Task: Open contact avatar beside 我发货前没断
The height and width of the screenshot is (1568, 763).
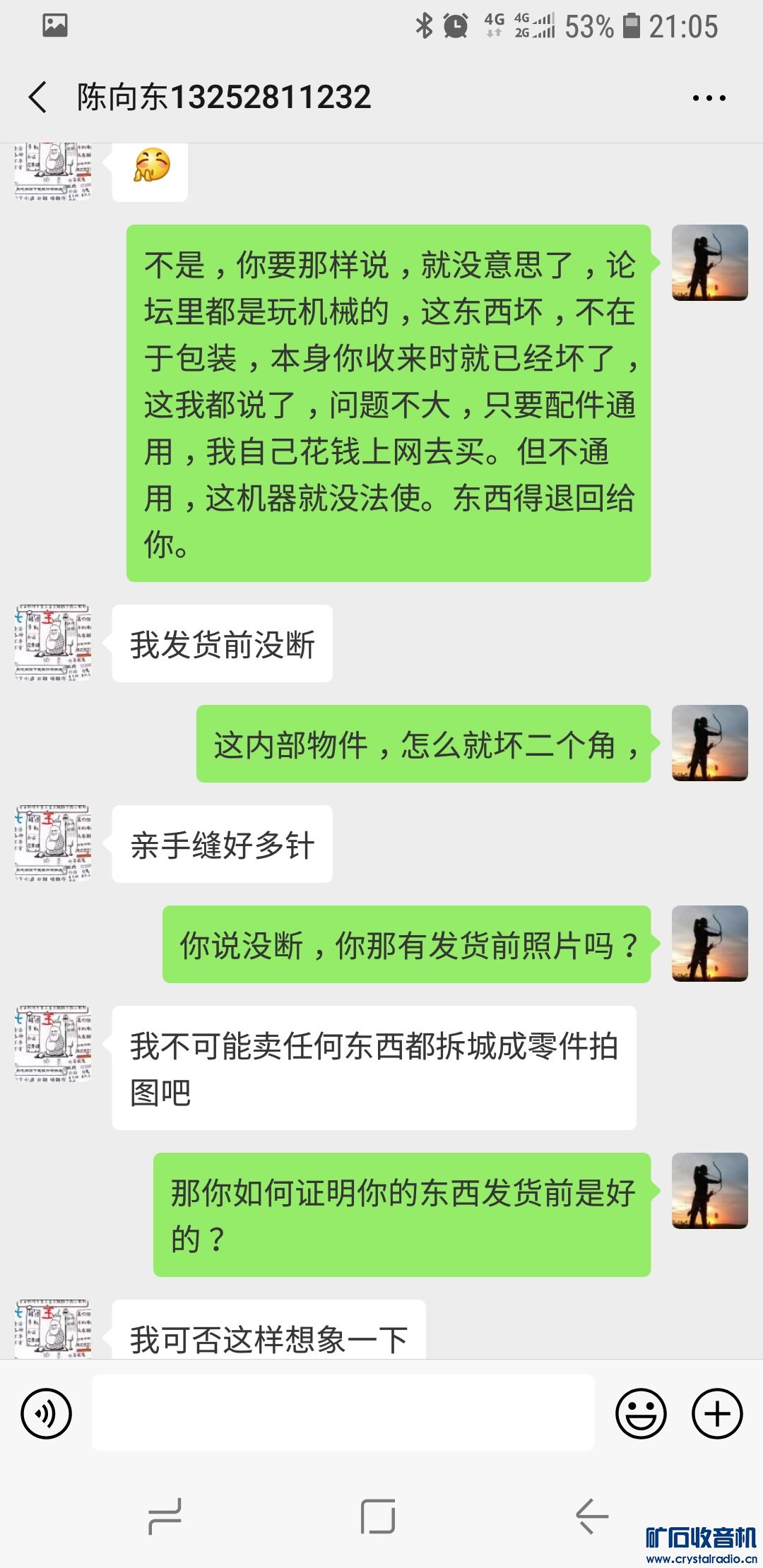Action: click(53, 643)
